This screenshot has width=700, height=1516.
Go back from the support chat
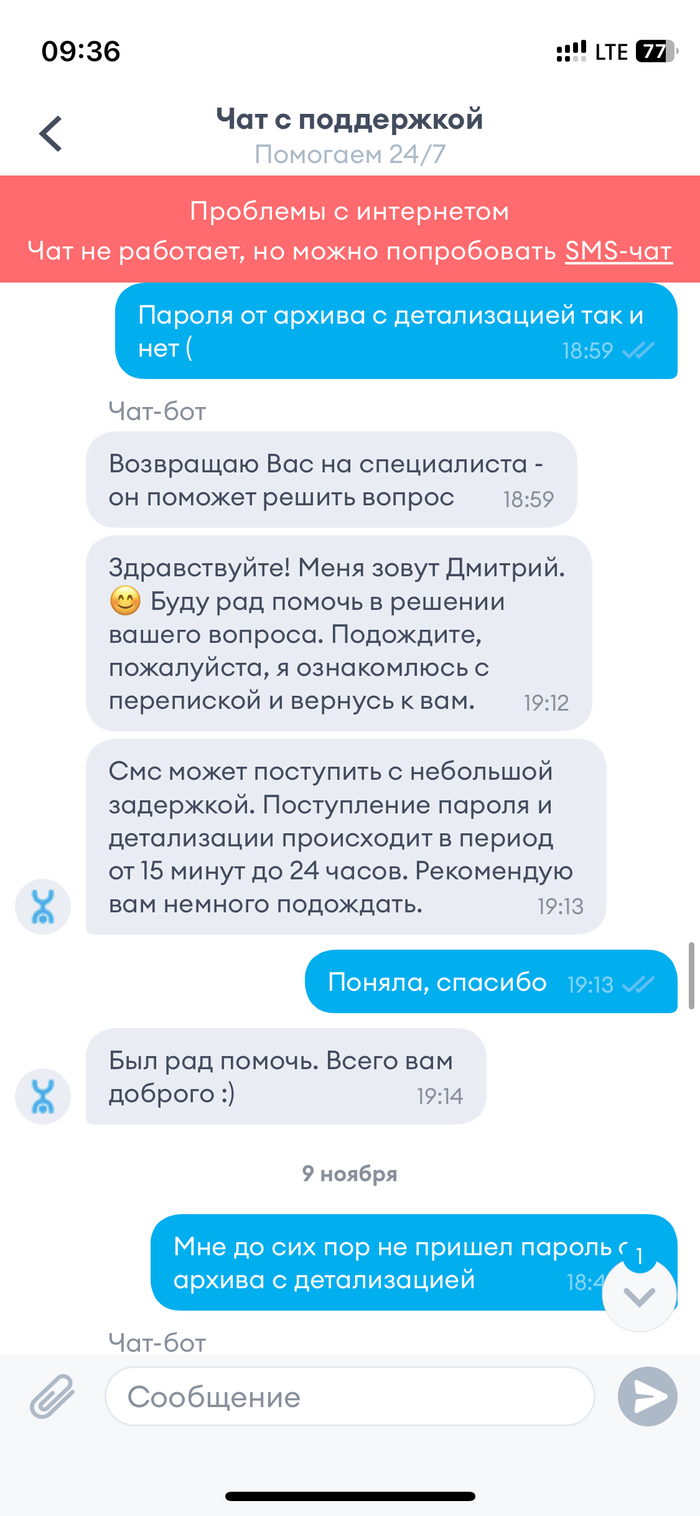(50, 134)
